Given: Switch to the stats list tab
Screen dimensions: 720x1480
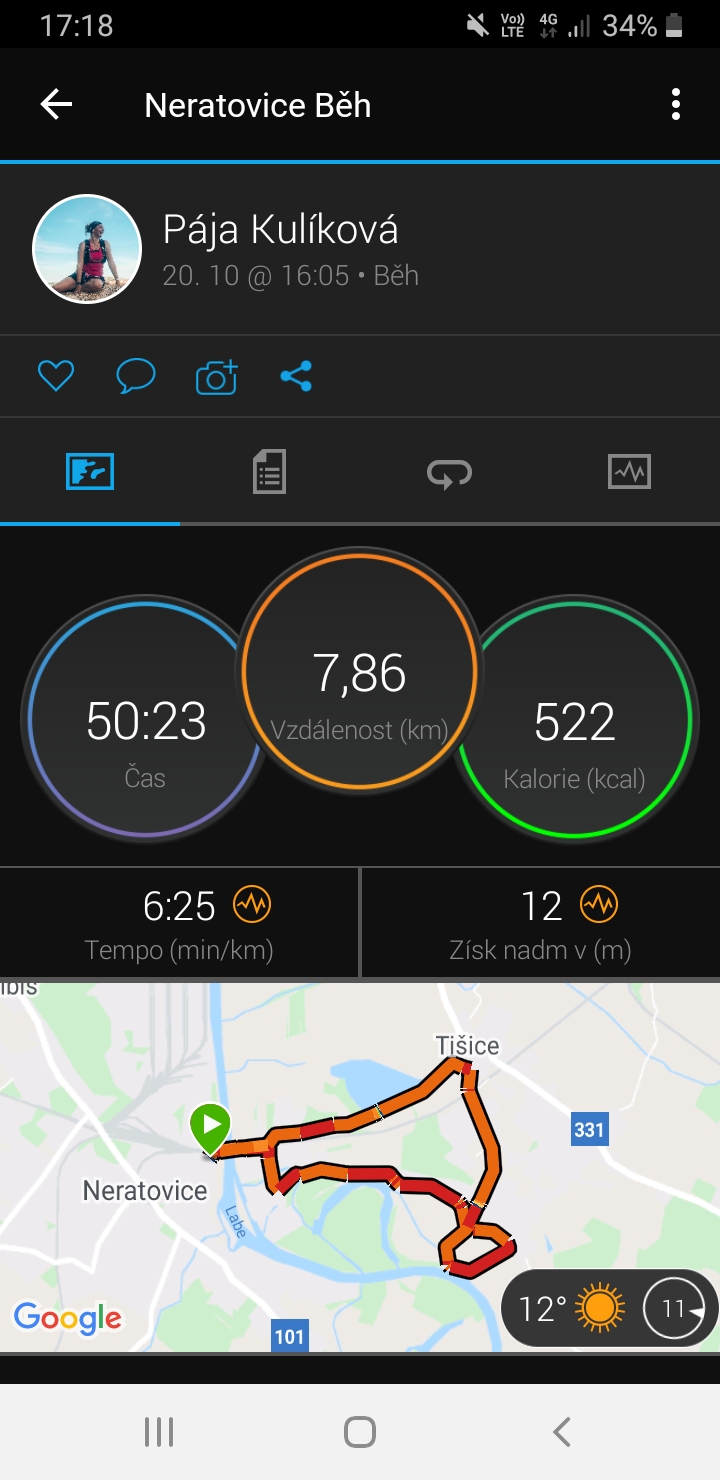Looking at the screenshot, I should [x=269, y=471].
